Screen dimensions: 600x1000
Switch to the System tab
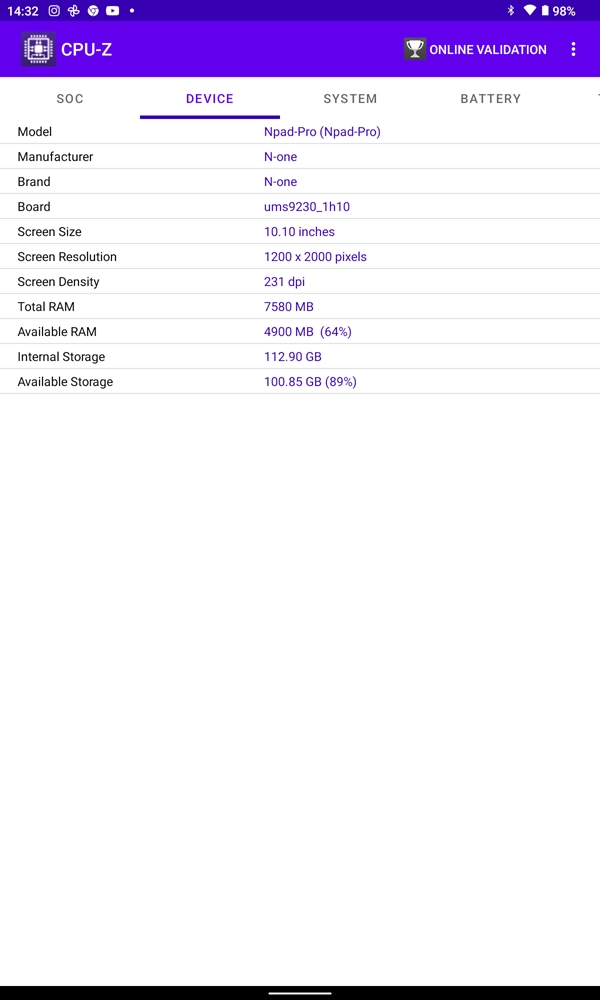pyautogui.click(x=350, y=98)
